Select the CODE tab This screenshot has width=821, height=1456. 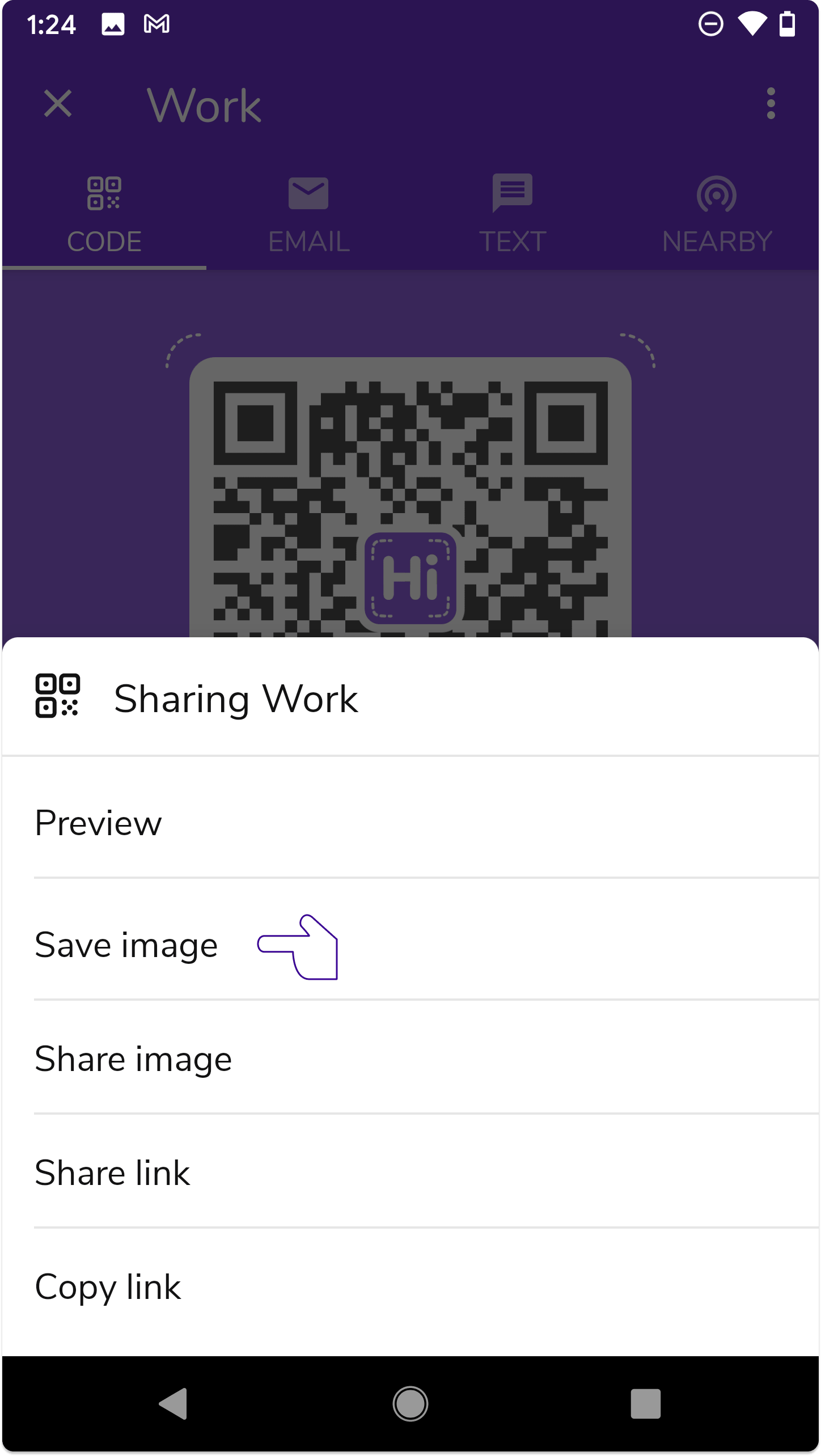pos(104,215)
